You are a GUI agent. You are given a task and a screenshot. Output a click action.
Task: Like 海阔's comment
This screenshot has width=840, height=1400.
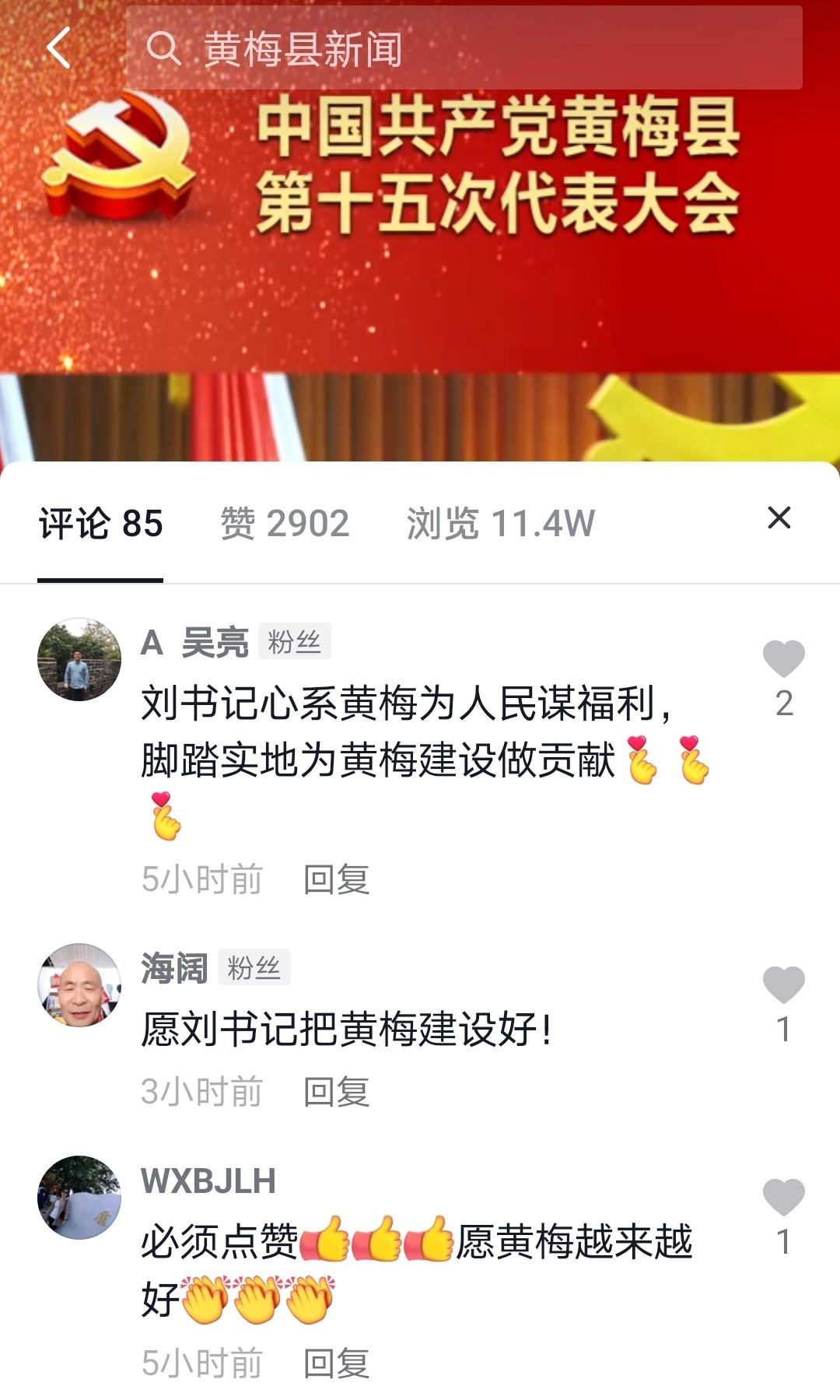[x=783, y=985]
